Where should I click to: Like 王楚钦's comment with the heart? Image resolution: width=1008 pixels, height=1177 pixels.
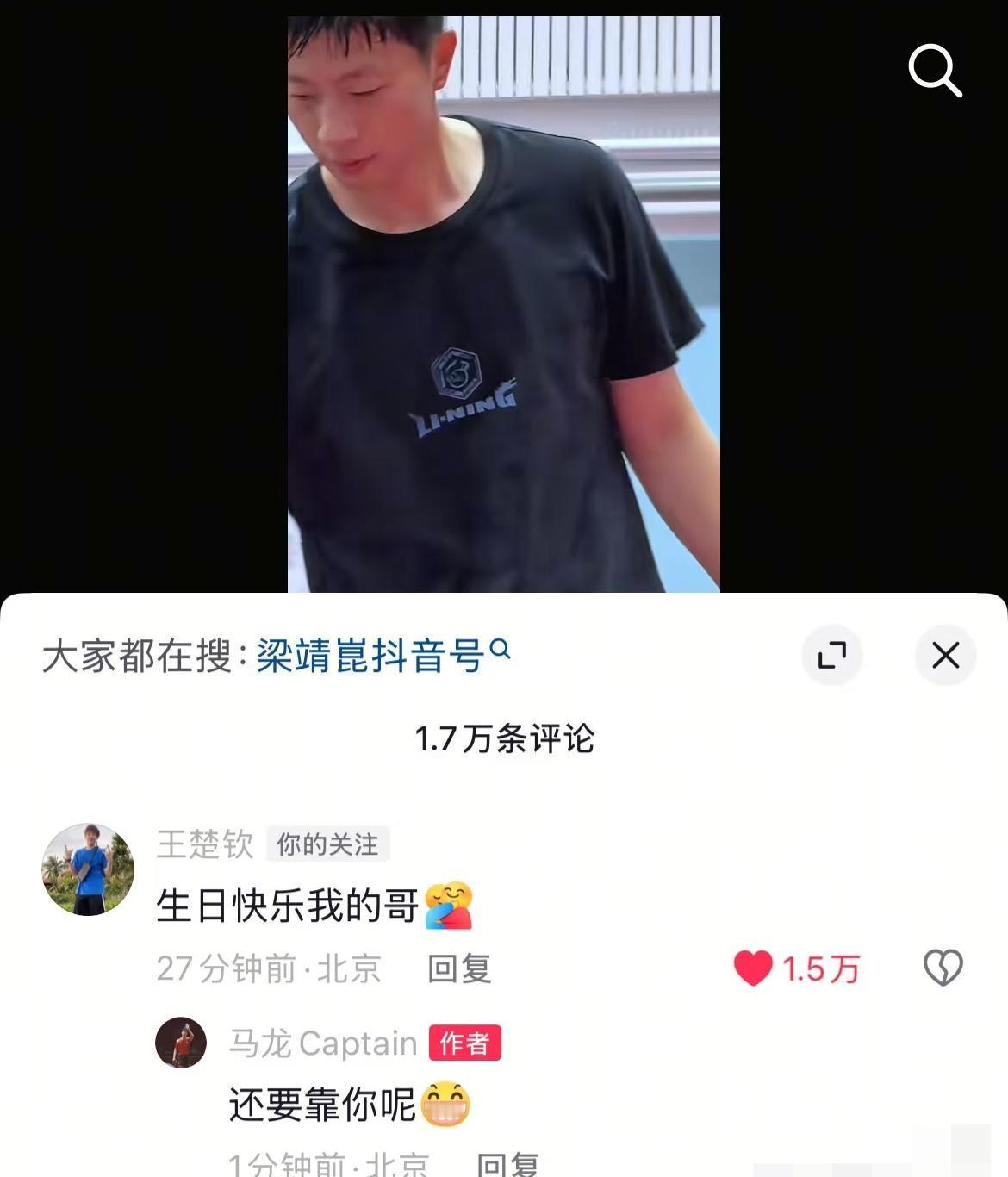[753, 968]
